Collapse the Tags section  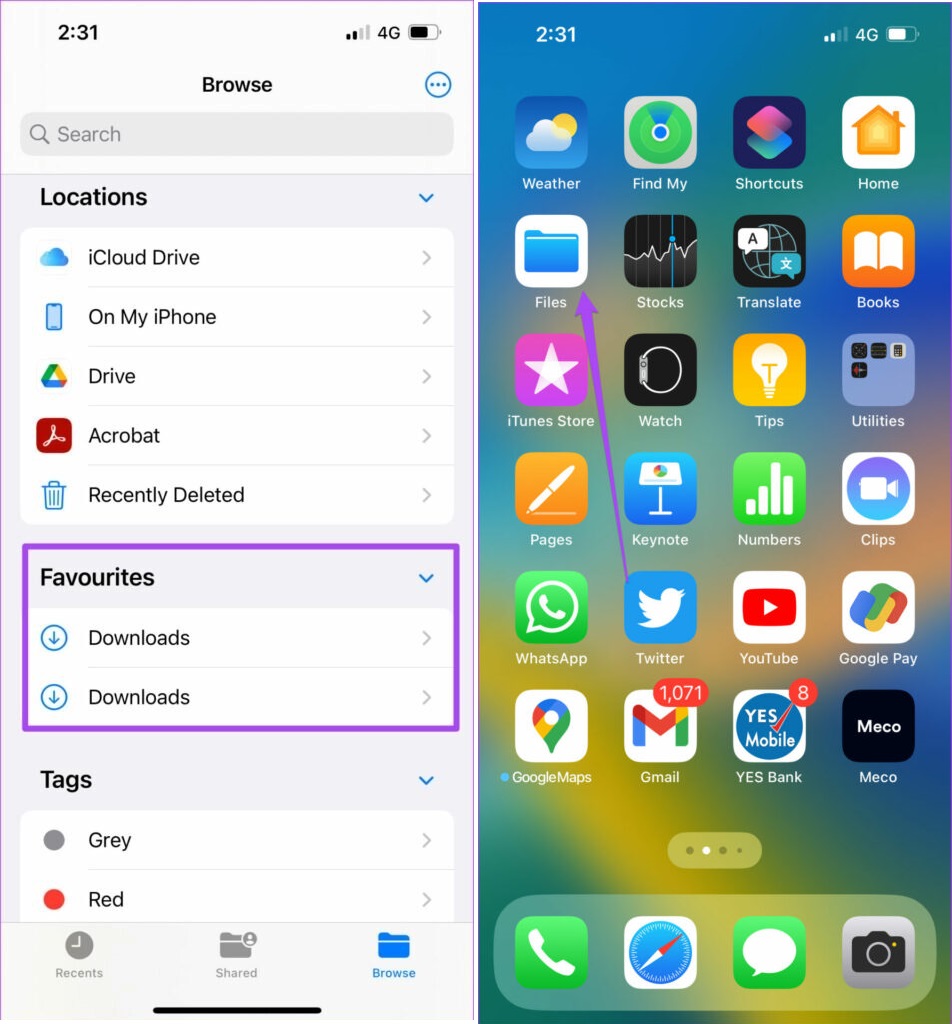426,780
